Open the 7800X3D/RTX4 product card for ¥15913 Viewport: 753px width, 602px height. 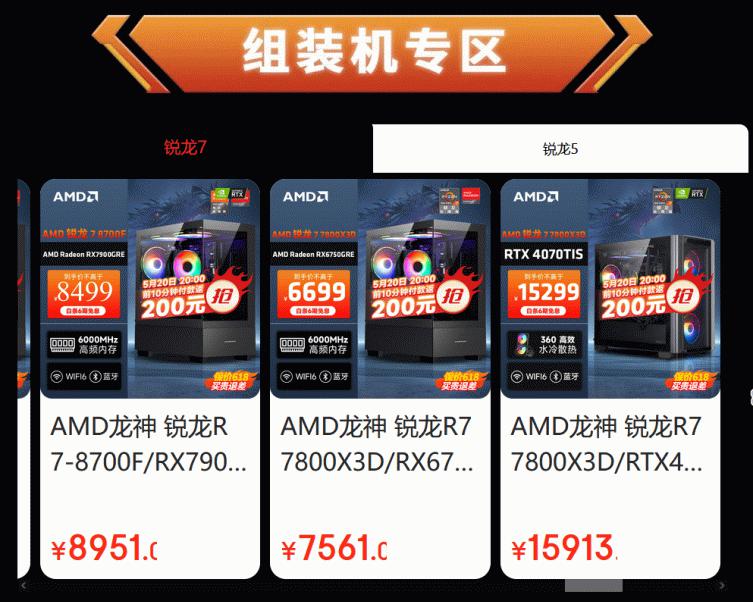610,380
